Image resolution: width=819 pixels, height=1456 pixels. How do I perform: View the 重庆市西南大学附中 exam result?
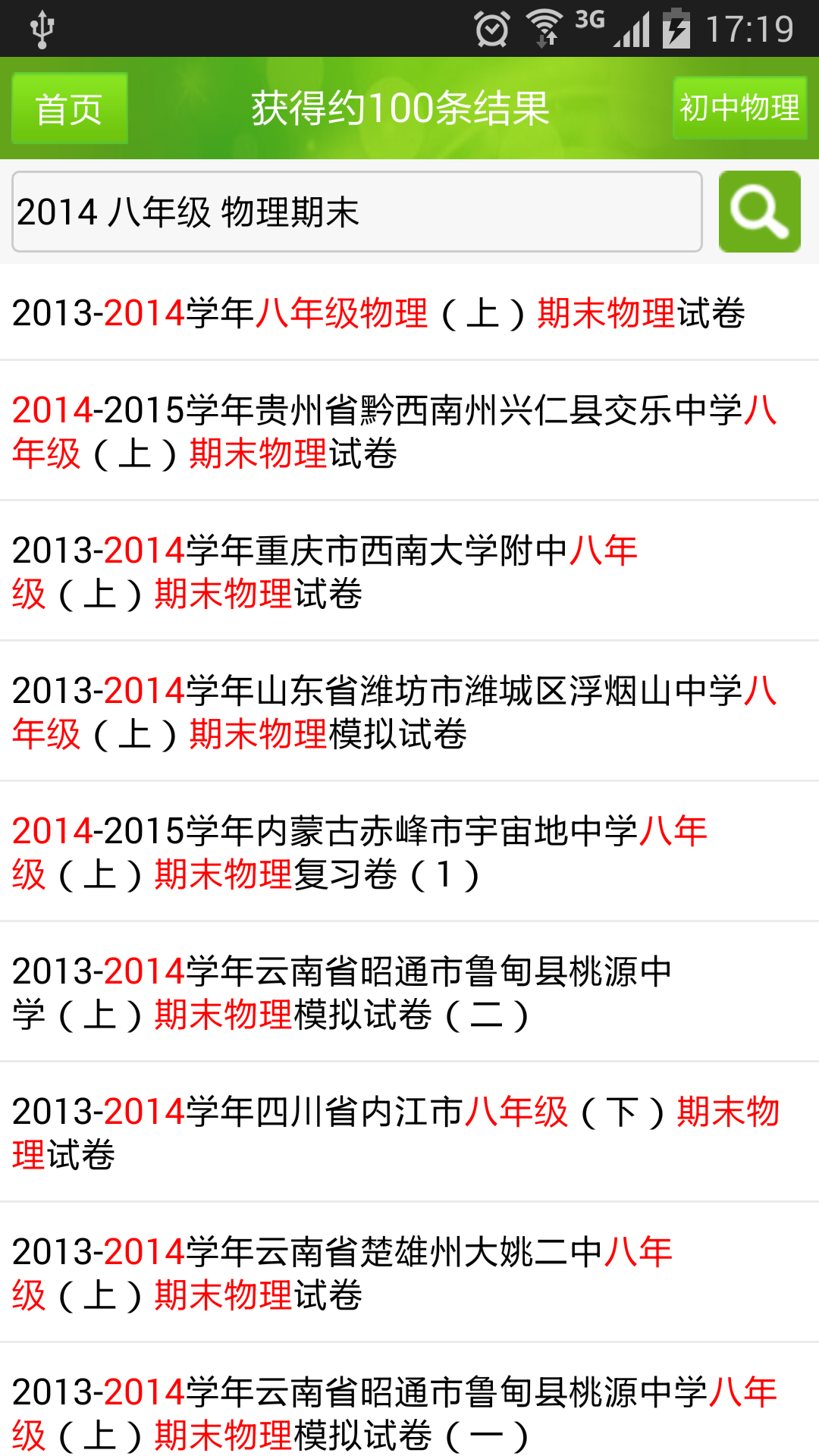[326, 572]
